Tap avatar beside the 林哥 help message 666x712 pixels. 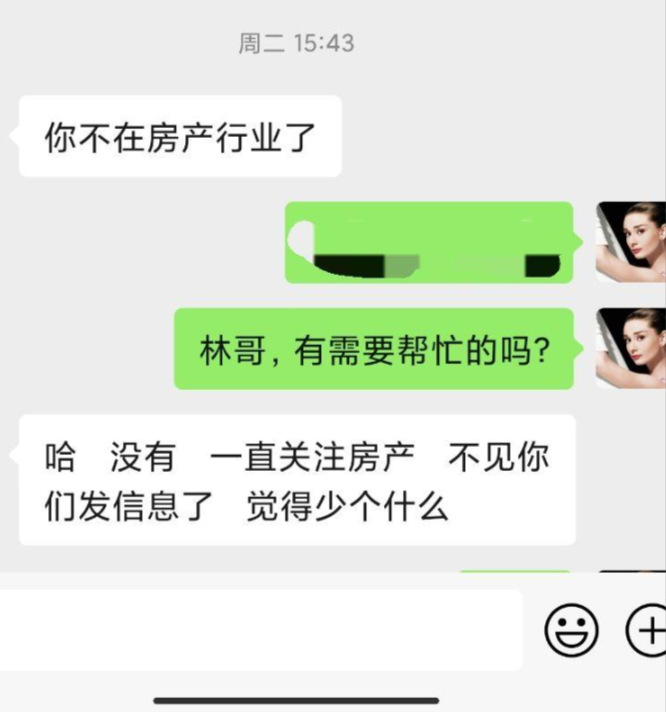(631, 348)
